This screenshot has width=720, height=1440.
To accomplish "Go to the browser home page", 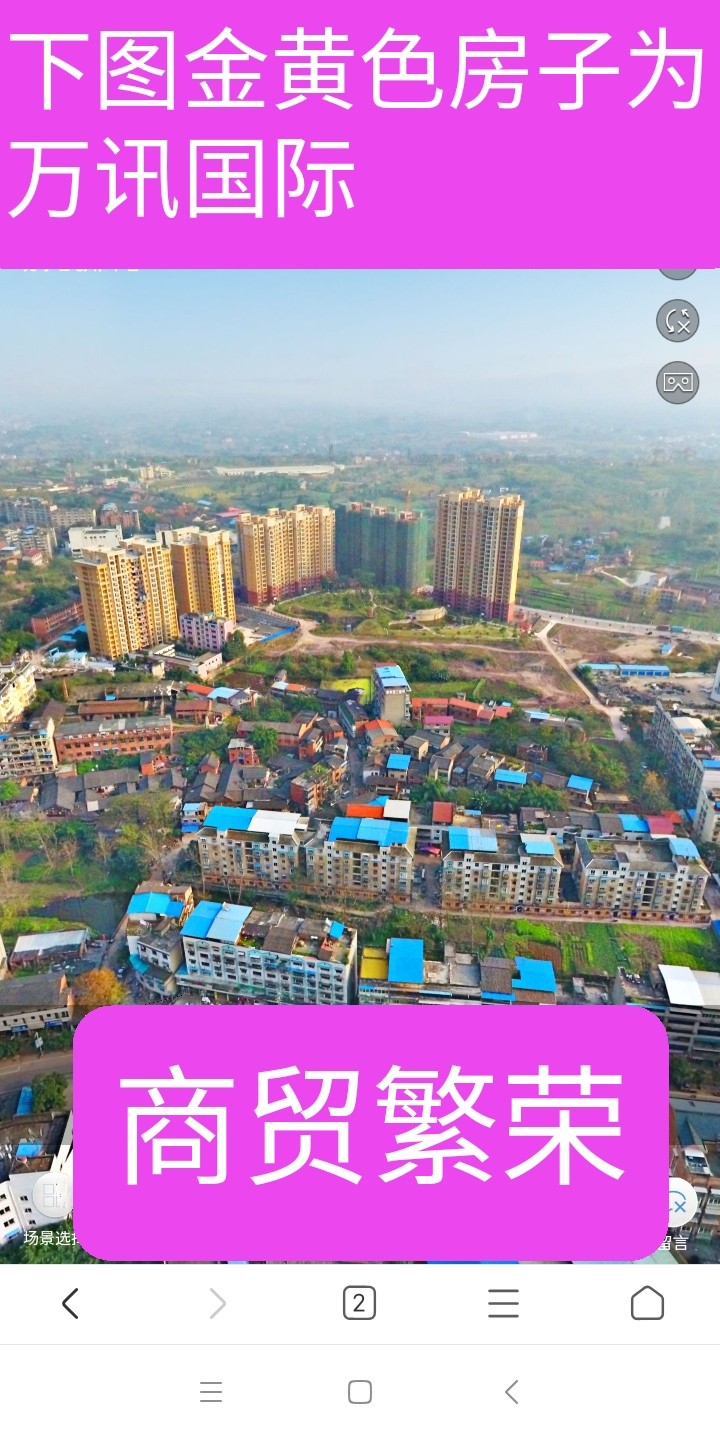I will tap(647, 1303).
